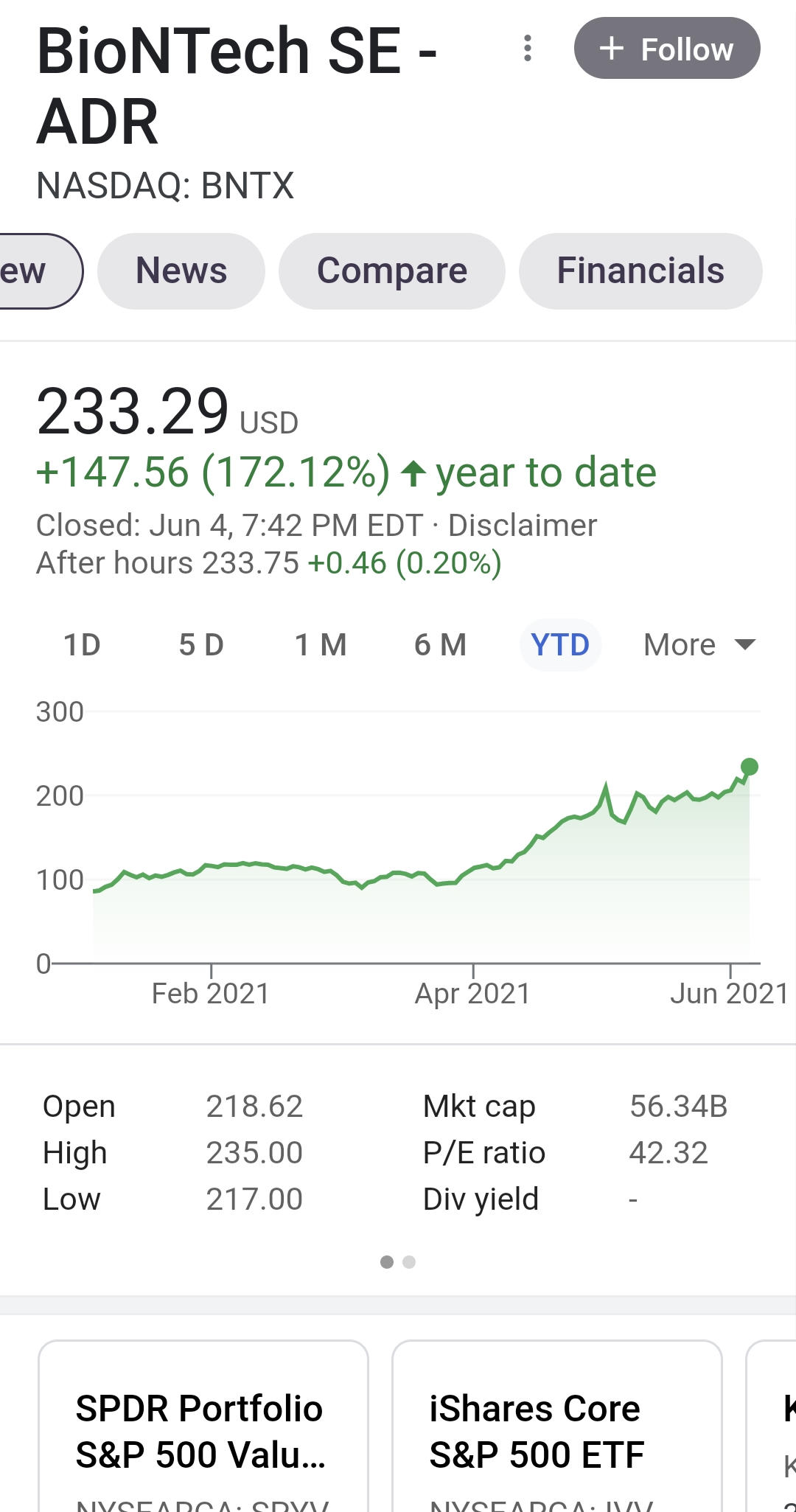The image size is (796, 1512).
Task: Select the 1D chart range
Action: click(82, 645)
